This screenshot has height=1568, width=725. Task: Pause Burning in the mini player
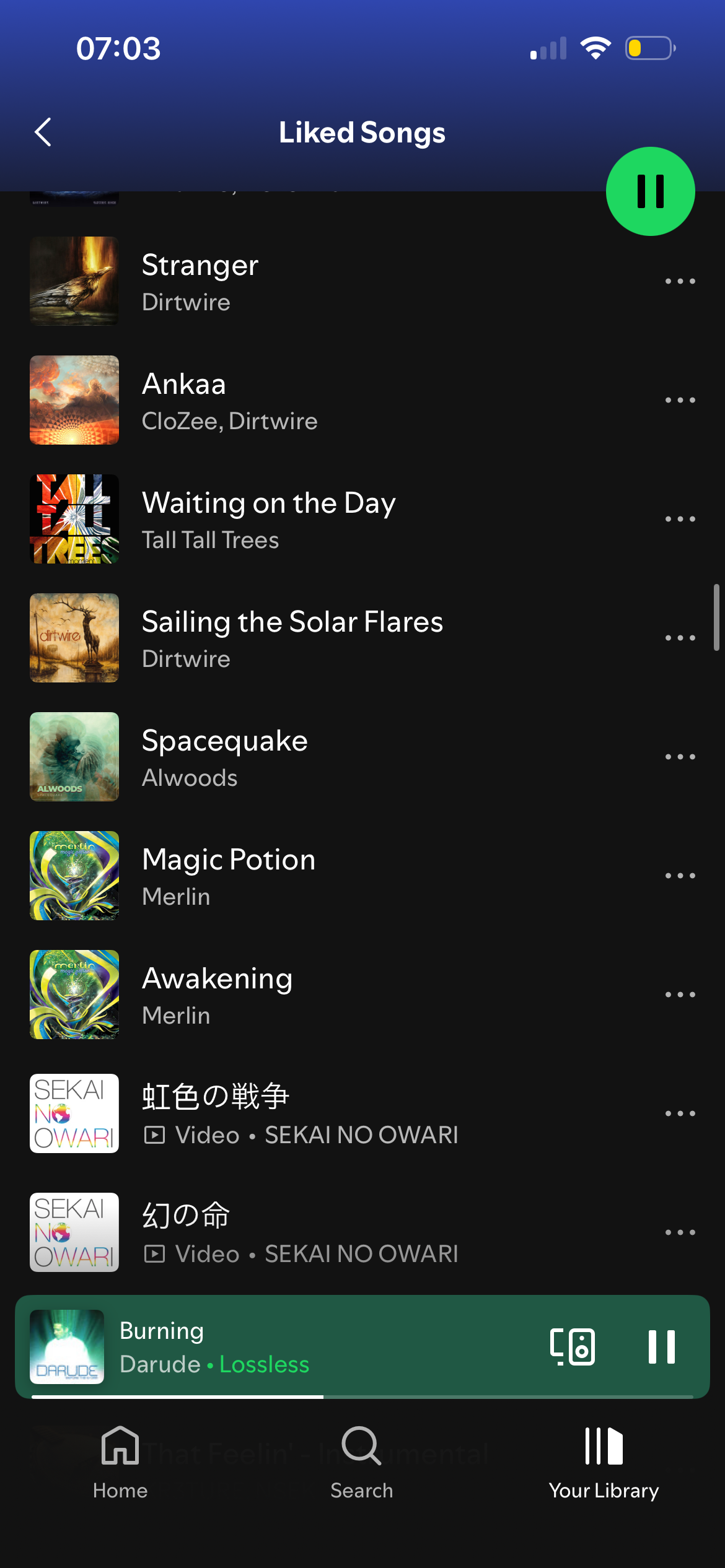[x=661, y=1347]
